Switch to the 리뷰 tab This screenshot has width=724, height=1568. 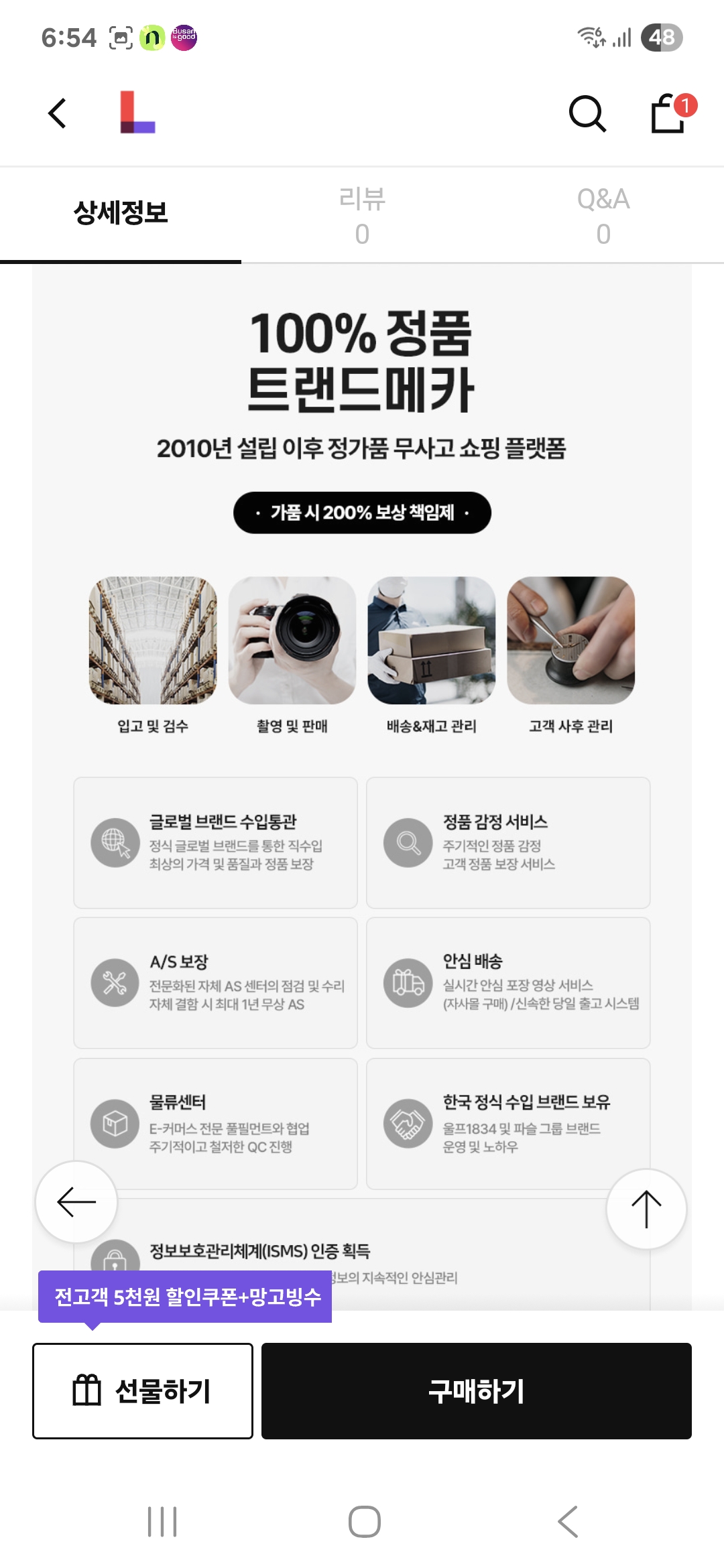[x=362, y=216]
